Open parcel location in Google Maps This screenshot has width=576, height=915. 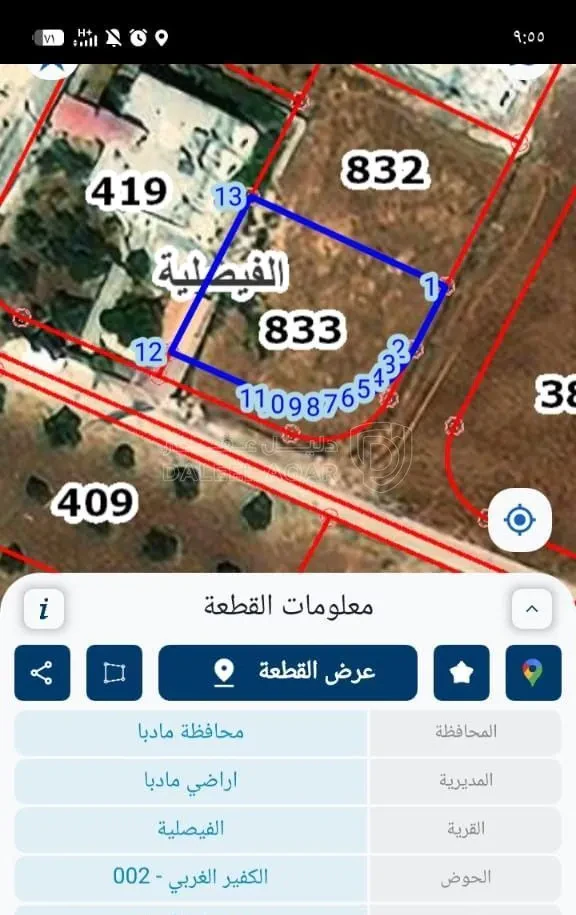(533, 673)
